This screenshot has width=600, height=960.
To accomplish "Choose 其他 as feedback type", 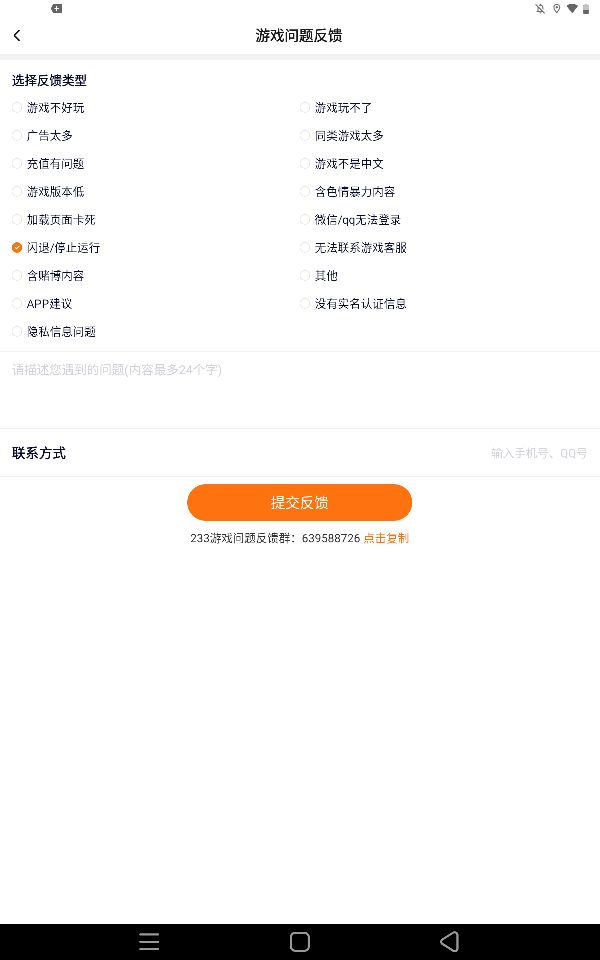I will tap(319, 276).
